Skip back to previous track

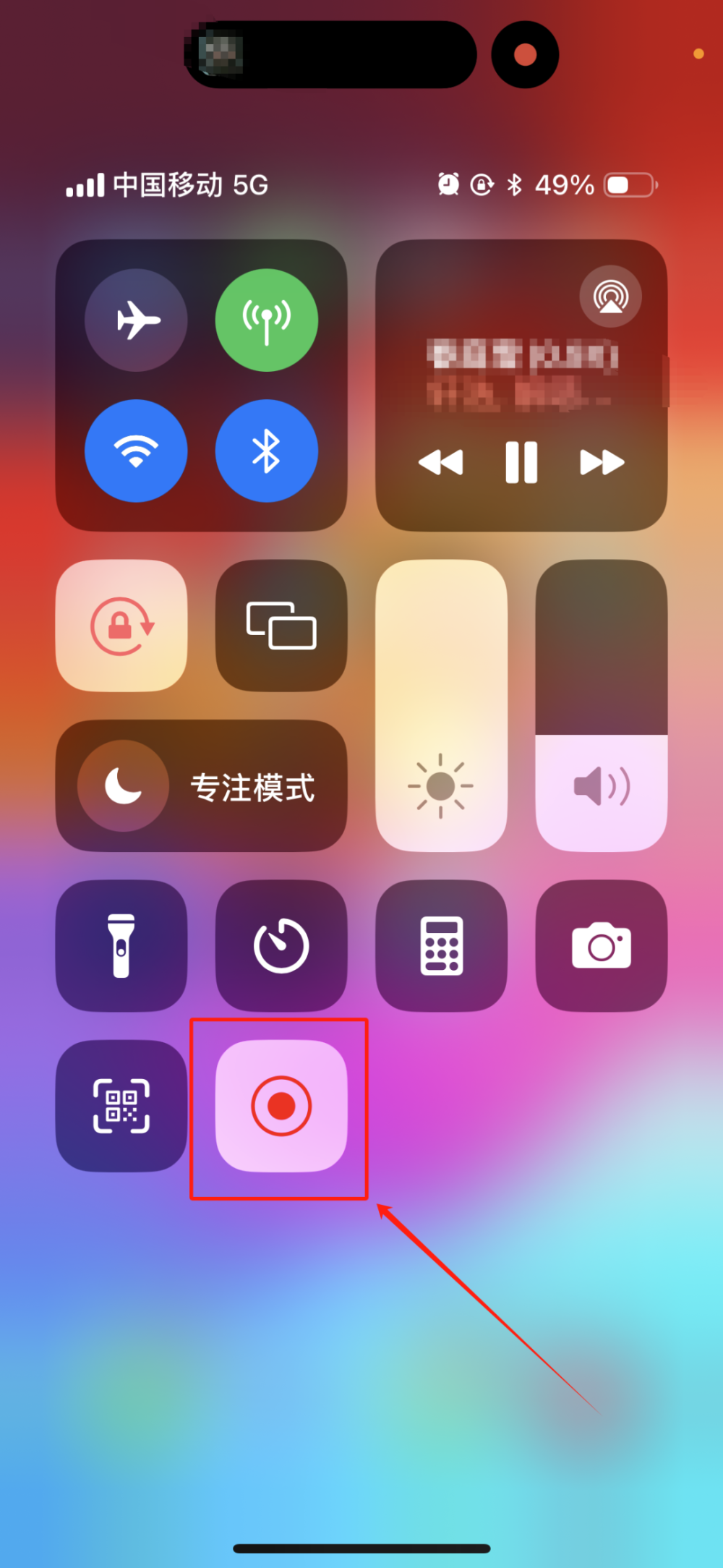pyautogui.click(x=440, y=462)
